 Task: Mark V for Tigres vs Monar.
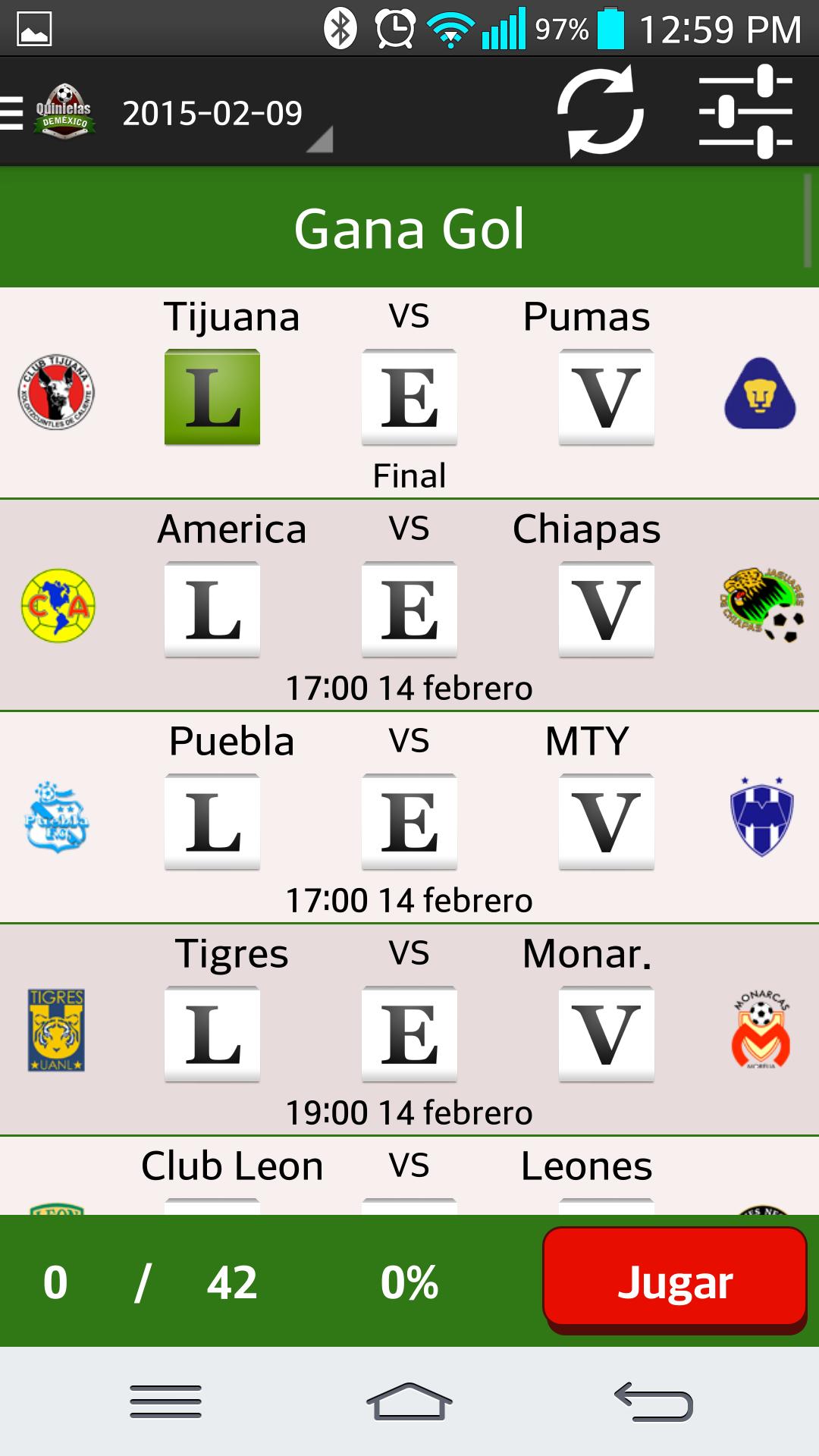[607, 1034]
